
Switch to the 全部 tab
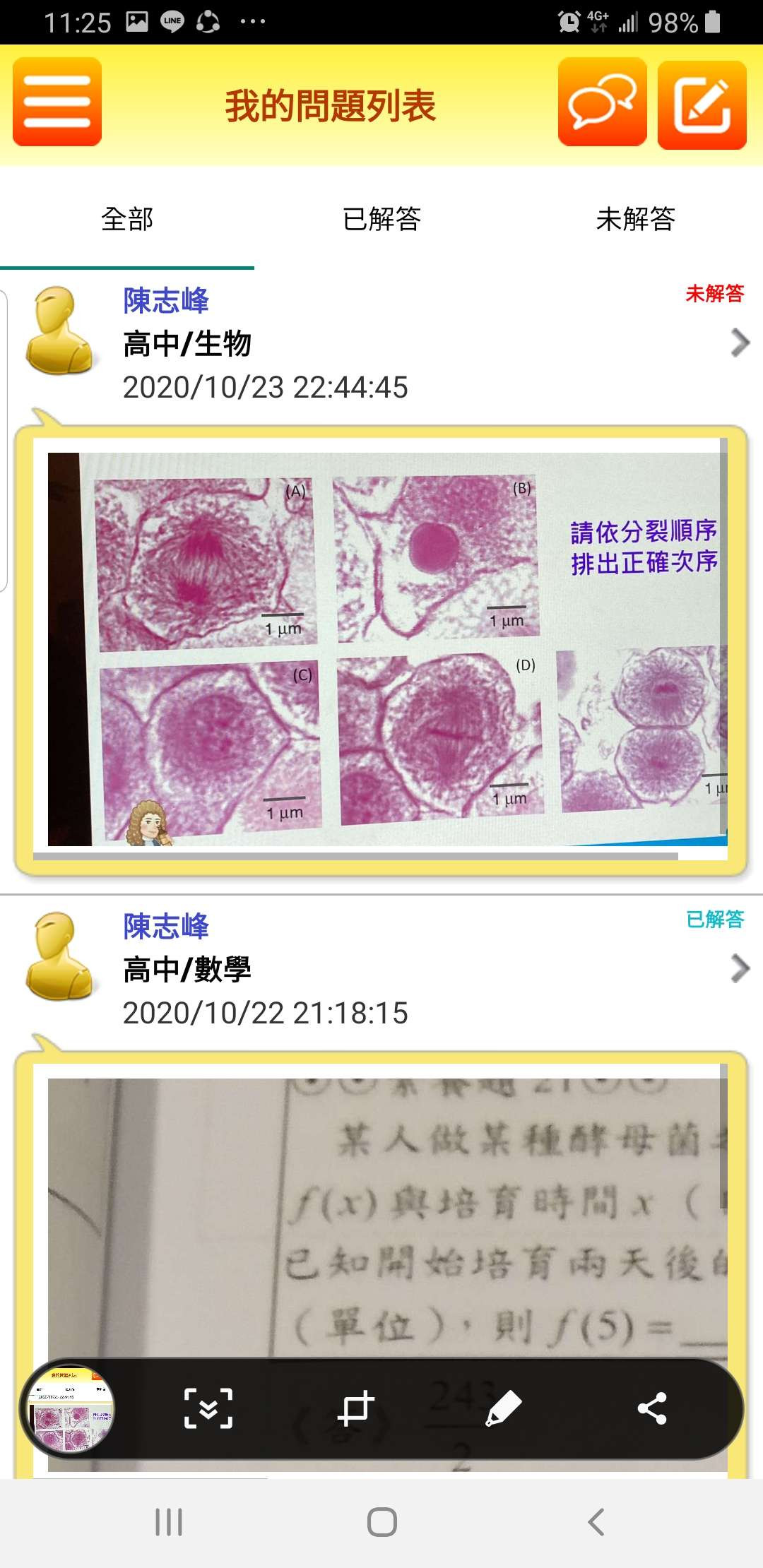coord(127,219)
